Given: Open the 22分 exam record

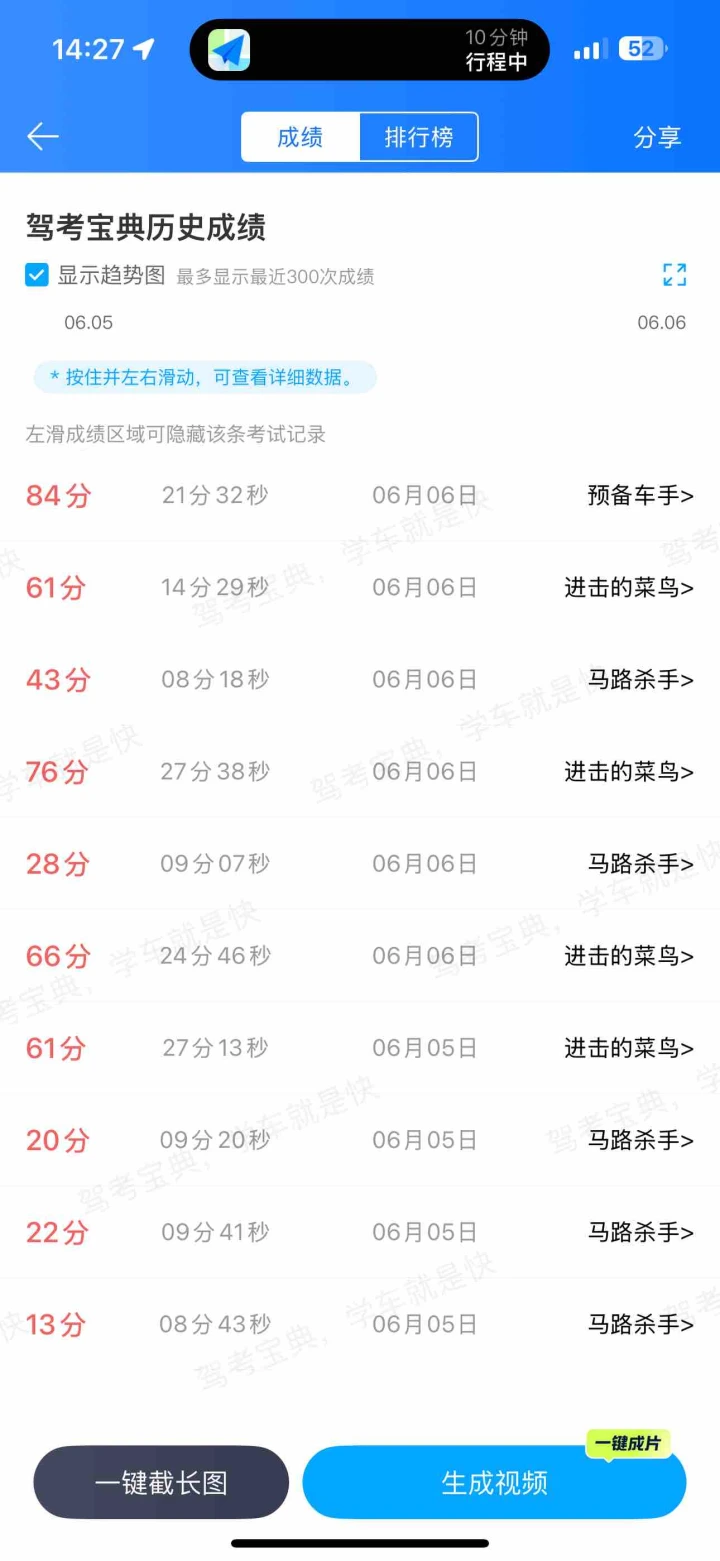Looking at the screenshot, I should pos(360,1231).
